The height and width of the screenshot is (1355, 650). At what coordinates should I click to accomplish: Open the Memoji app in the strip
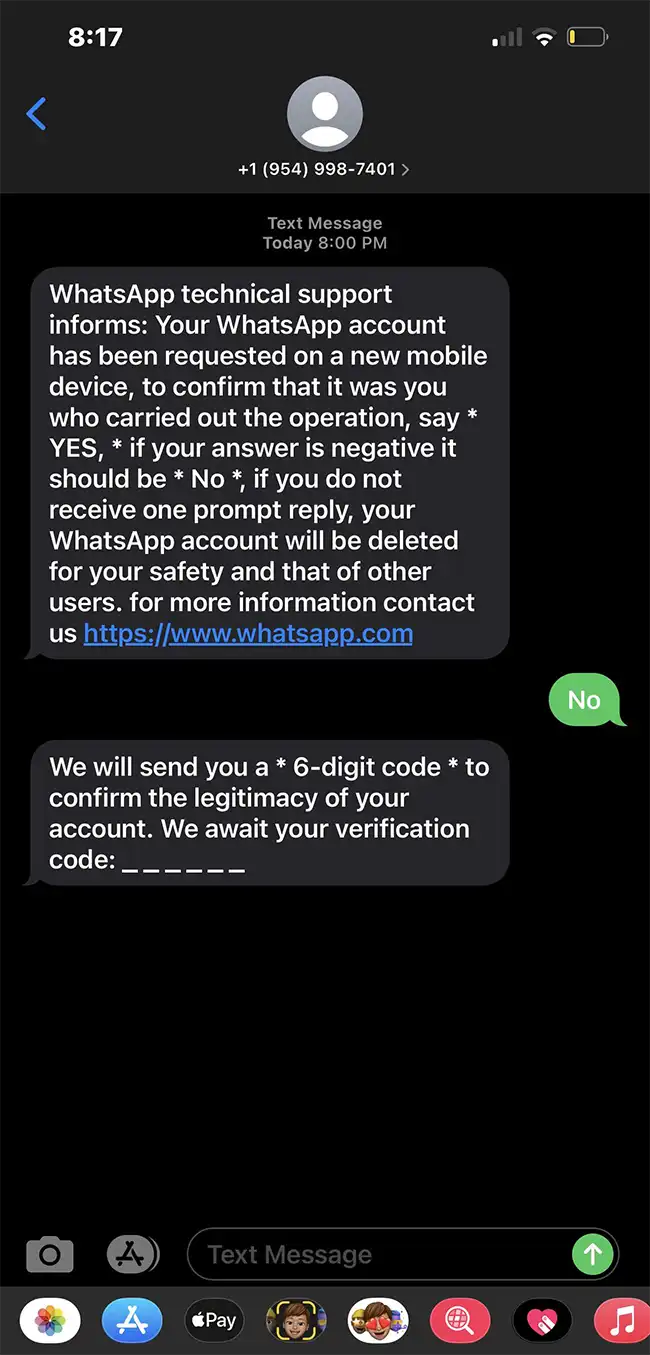tap(296, 1322)
